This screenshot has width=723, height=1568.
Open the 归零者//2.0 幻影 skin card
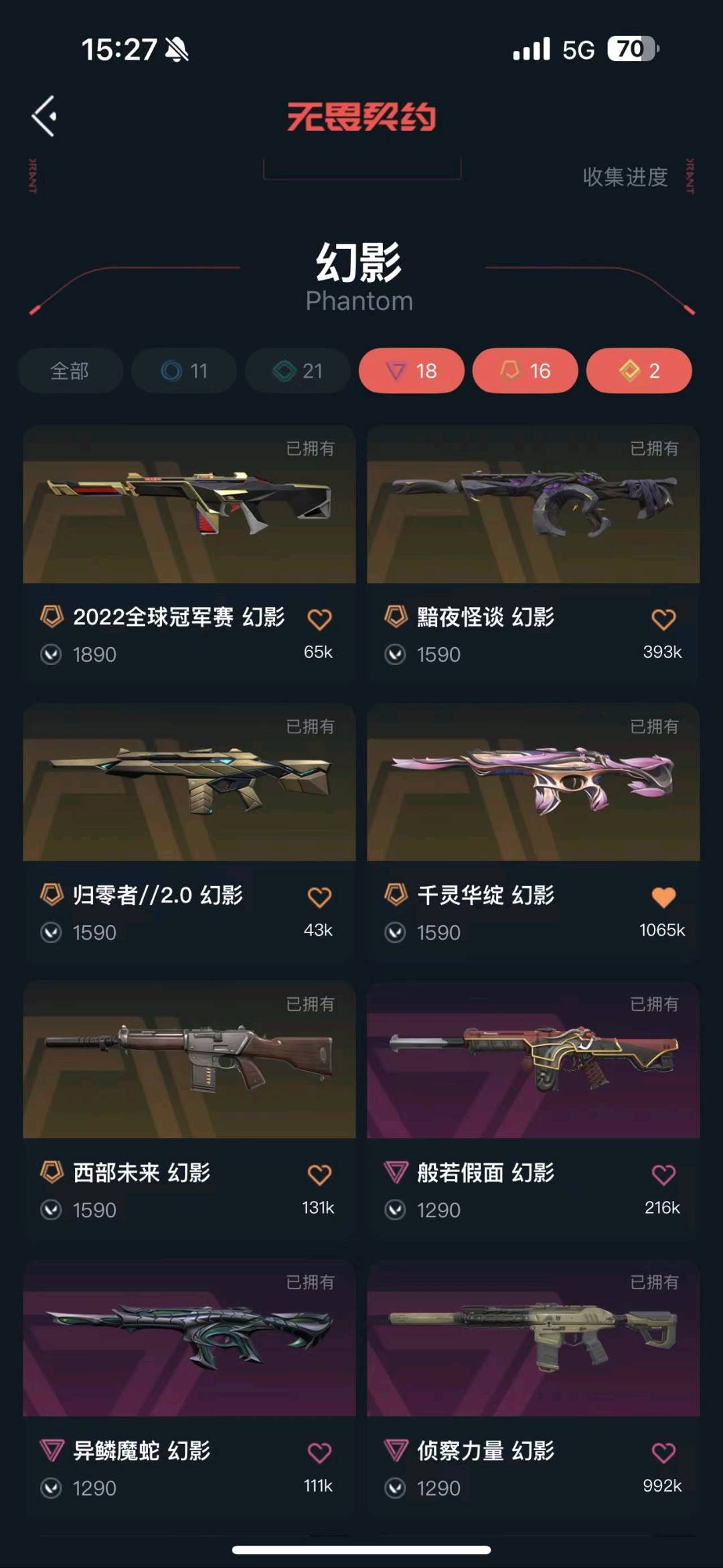tap(189, 831)
